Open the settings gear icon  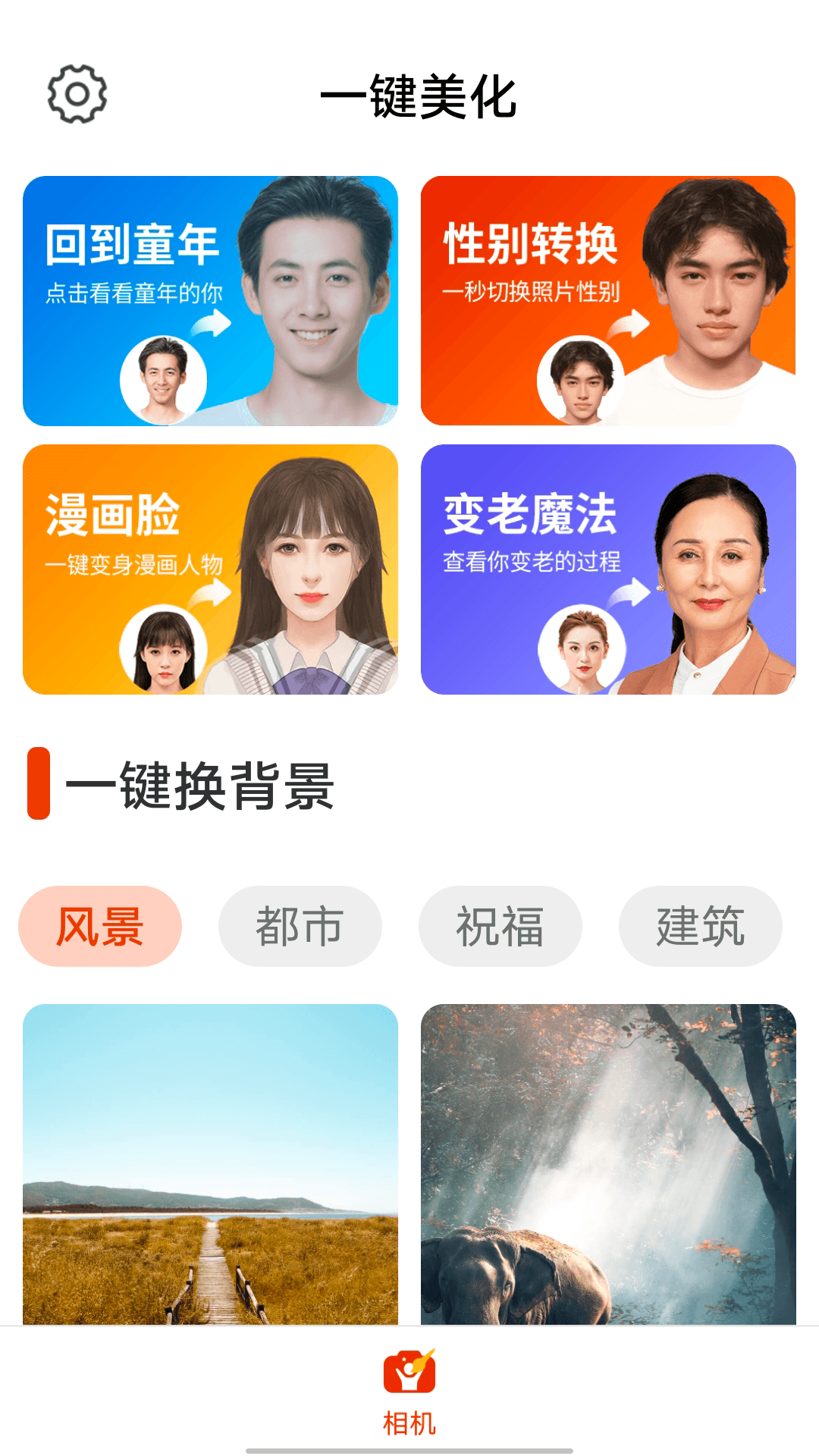[77, 95]
